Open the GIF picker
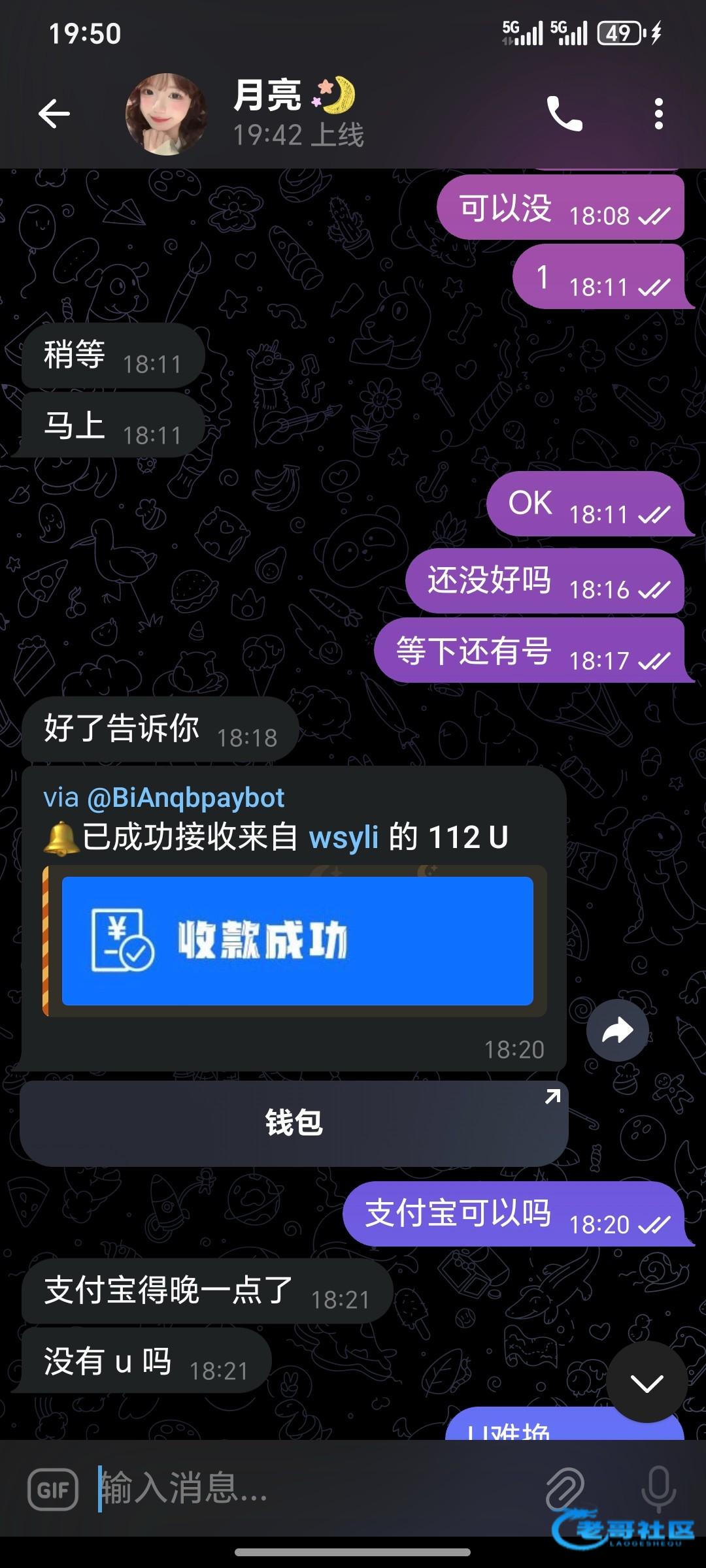 pyautogui.click(x=53, y=1490)
